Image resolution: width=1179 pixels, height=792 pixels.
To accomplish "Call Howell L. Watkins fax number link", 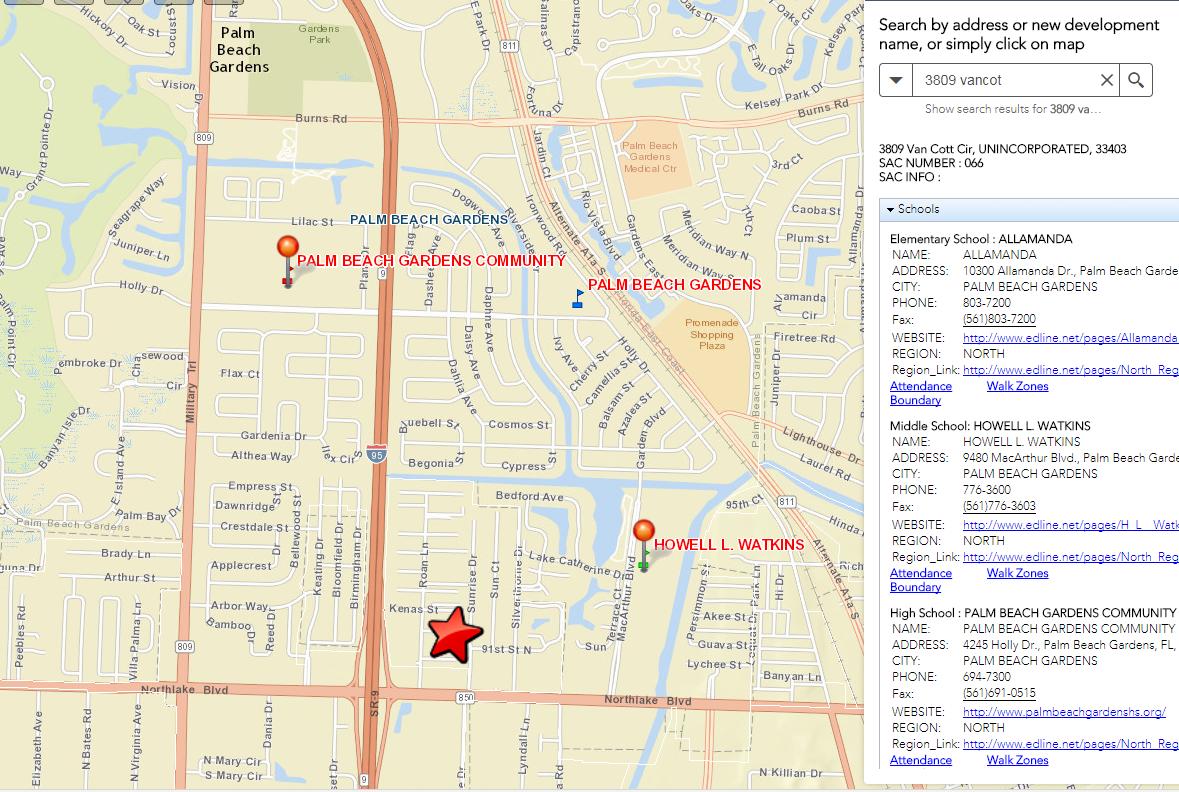I will pyautogui.click(x=999, y=506).
